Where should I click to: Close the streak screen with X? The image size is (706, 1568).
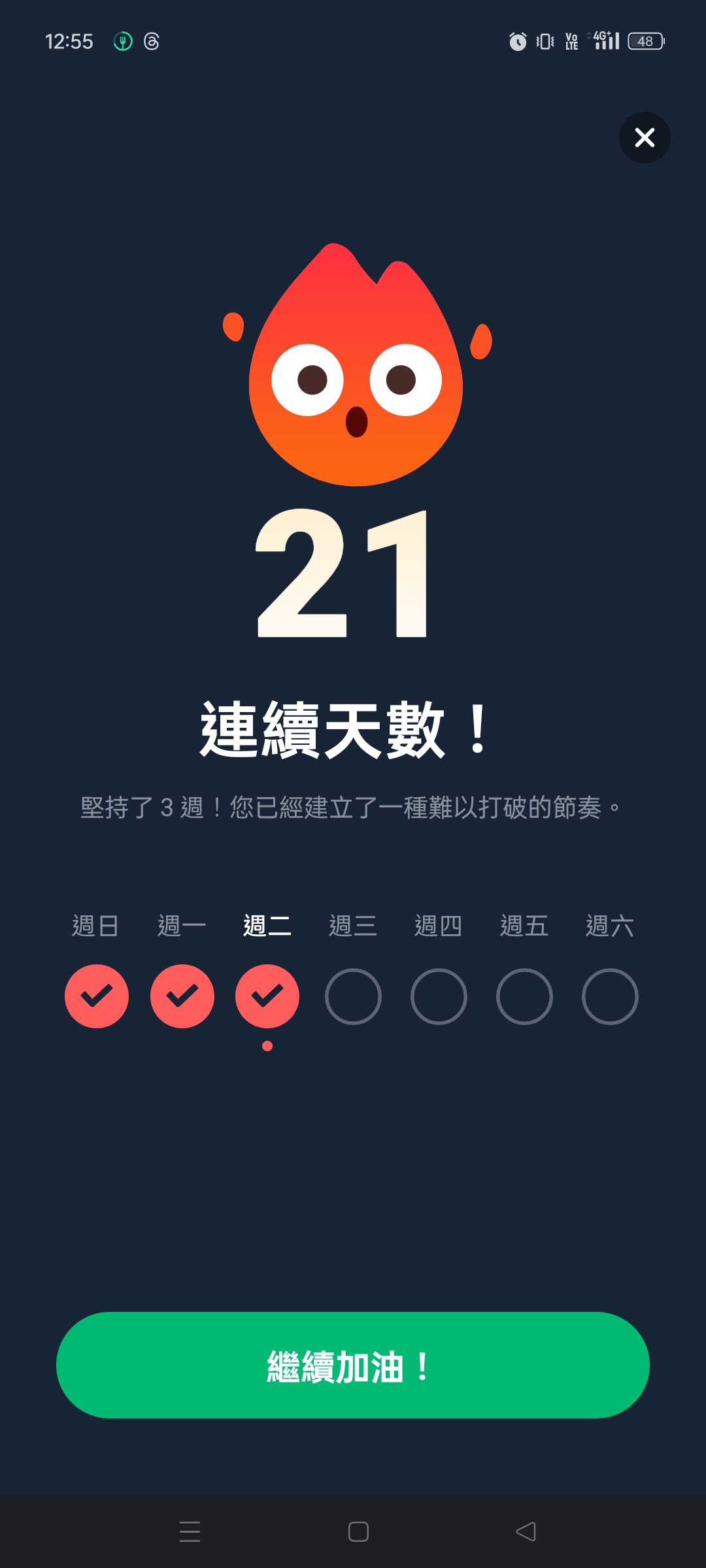click(645, 137)
